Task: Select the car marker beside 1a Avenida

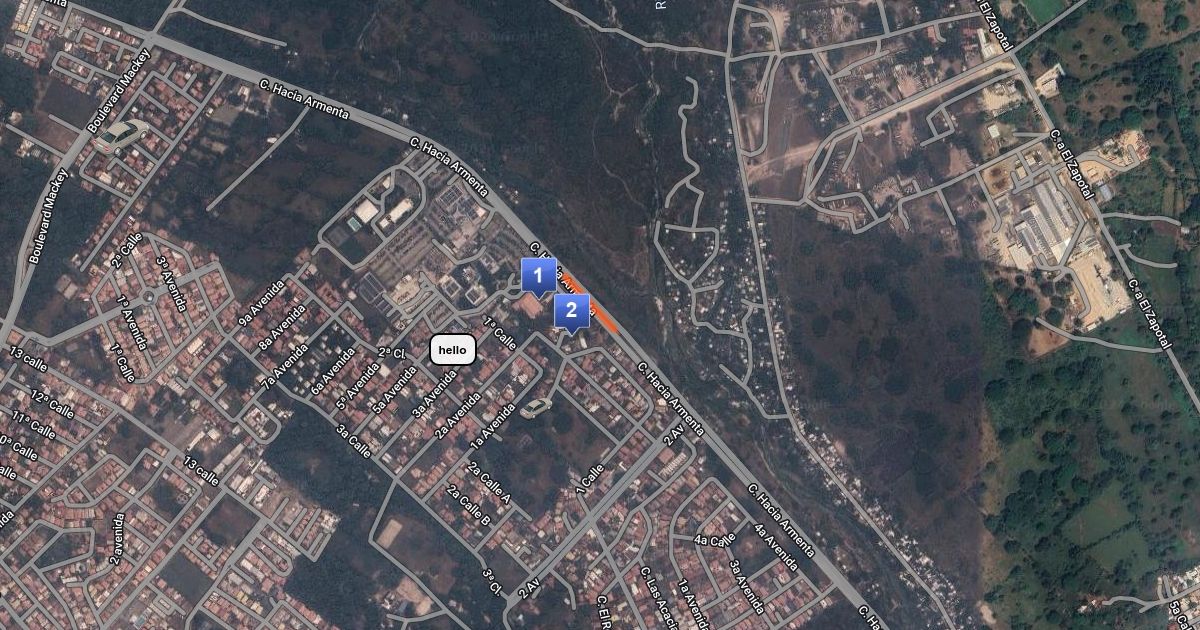Action: coord(535,408)
